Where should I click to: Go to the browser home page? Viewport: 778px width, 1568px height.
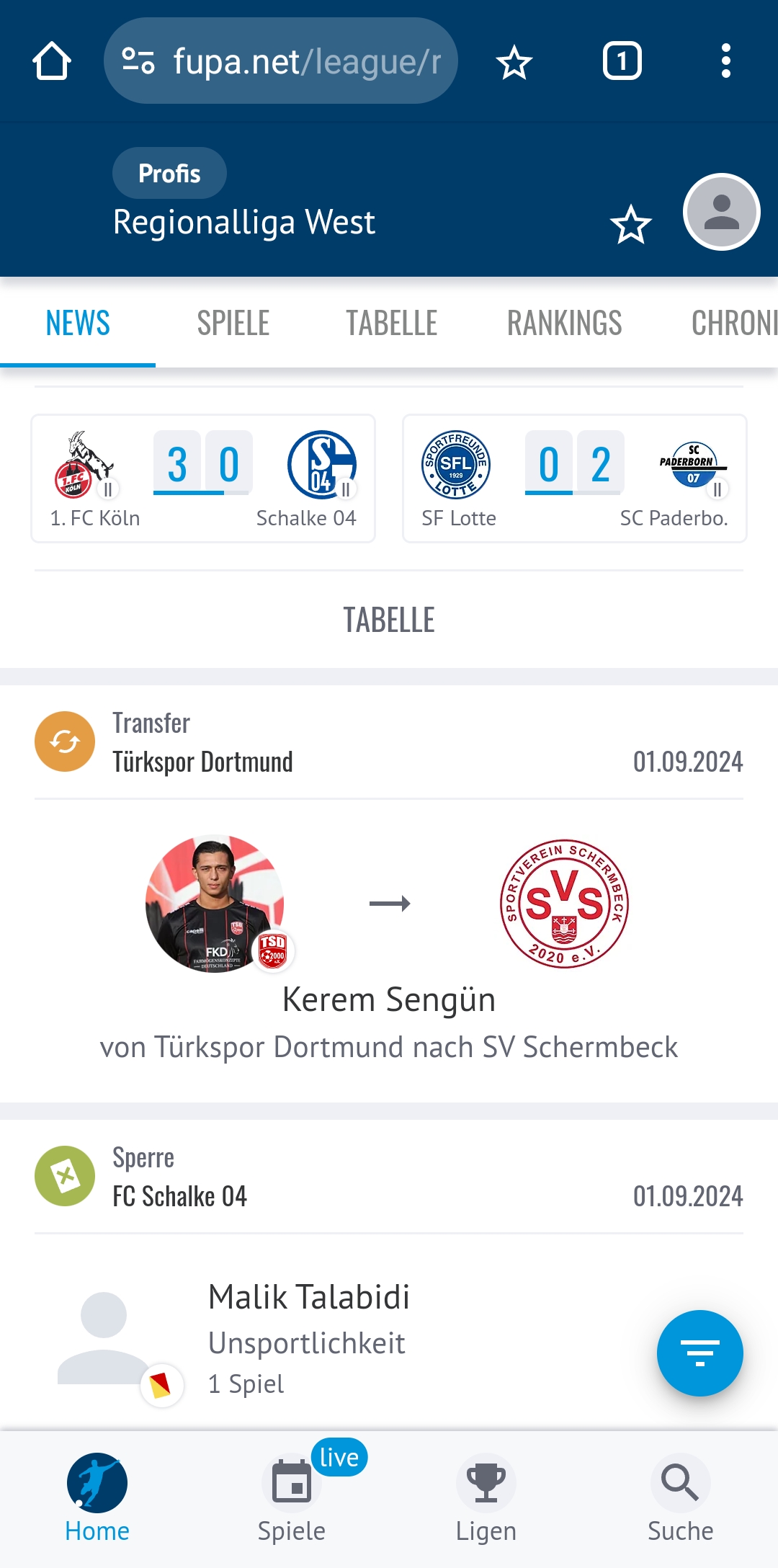(x=52, y=61)
